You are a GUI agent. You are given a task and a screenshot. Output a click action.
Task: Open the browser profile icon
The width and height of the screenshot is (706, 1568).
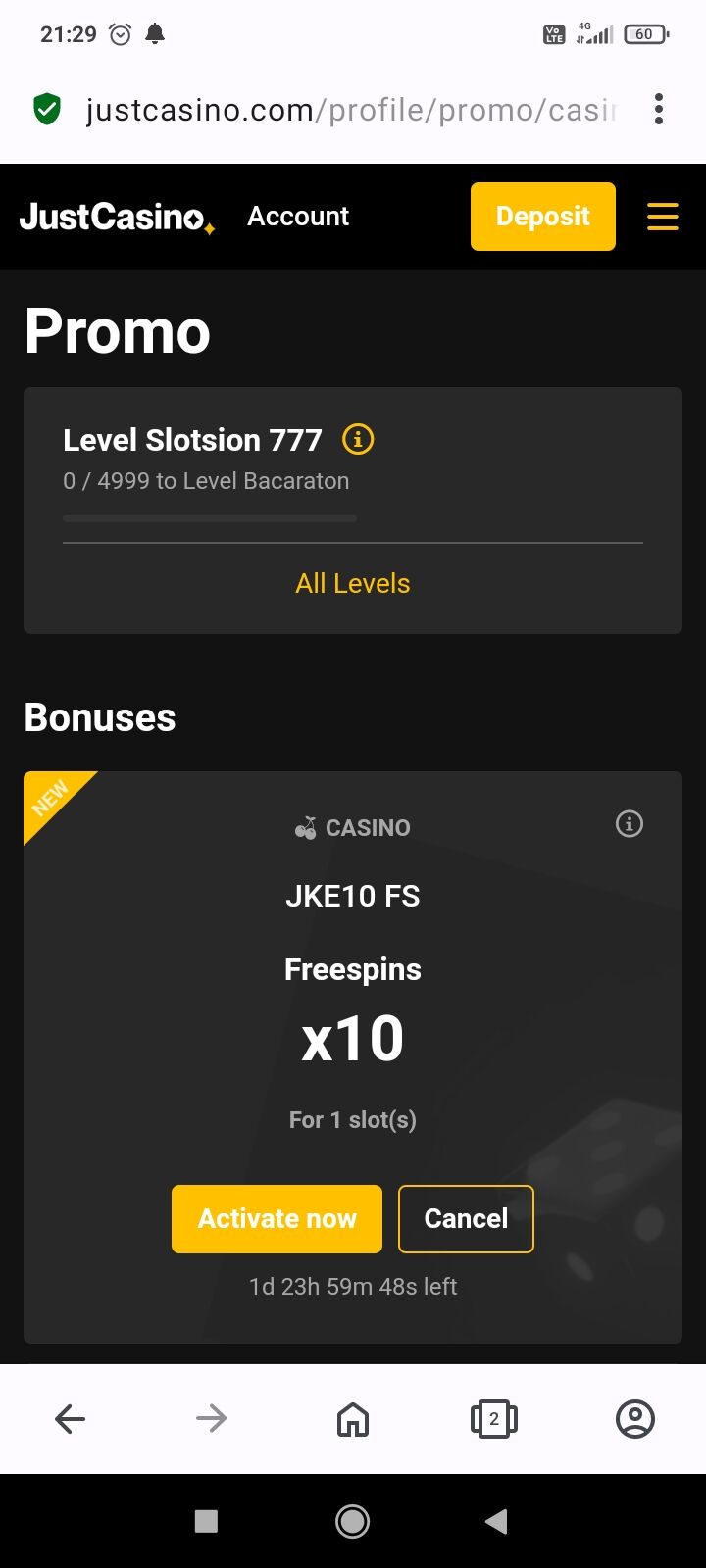(635, 1418)
